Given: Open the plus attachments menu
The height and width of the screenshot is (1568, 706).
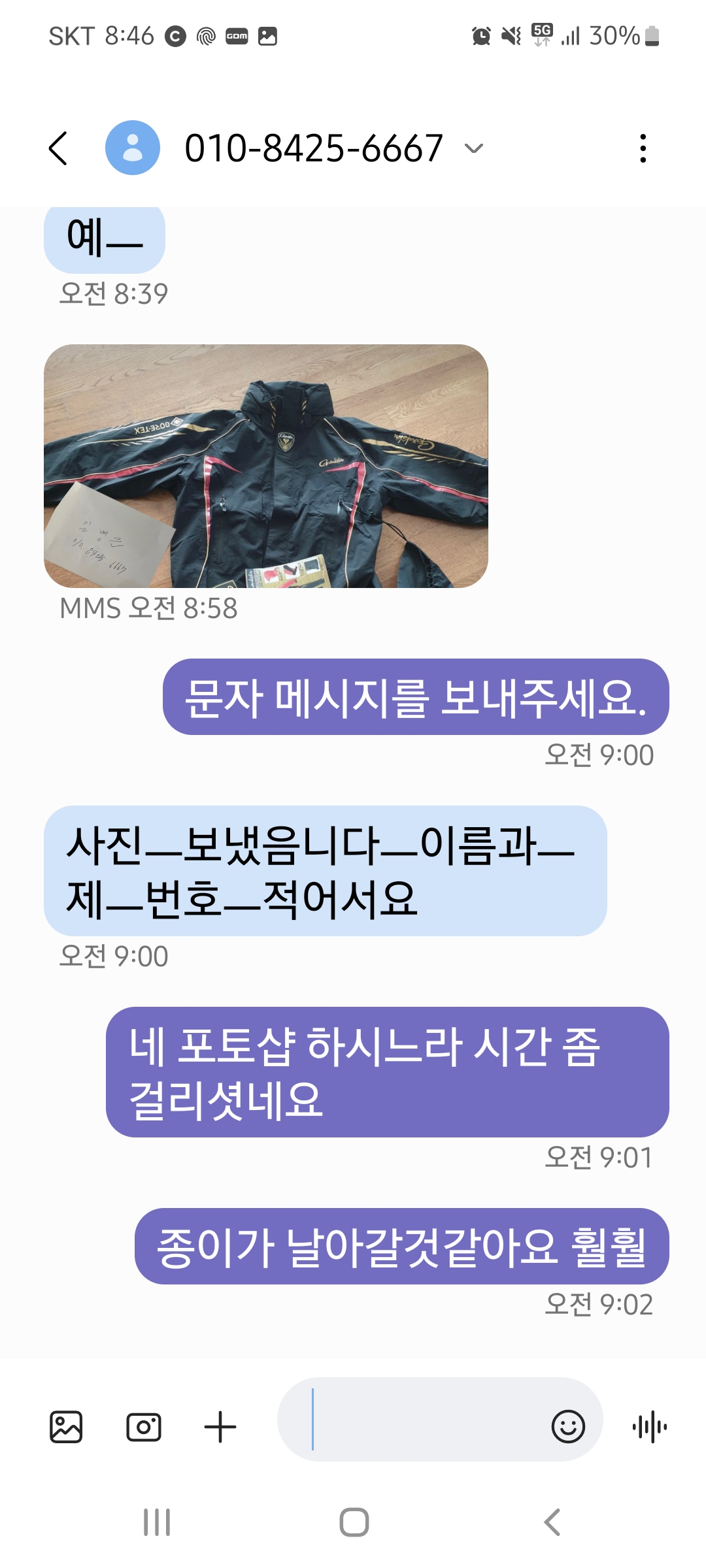Looking at the screenshot, I should click(x=220, y=1426).
